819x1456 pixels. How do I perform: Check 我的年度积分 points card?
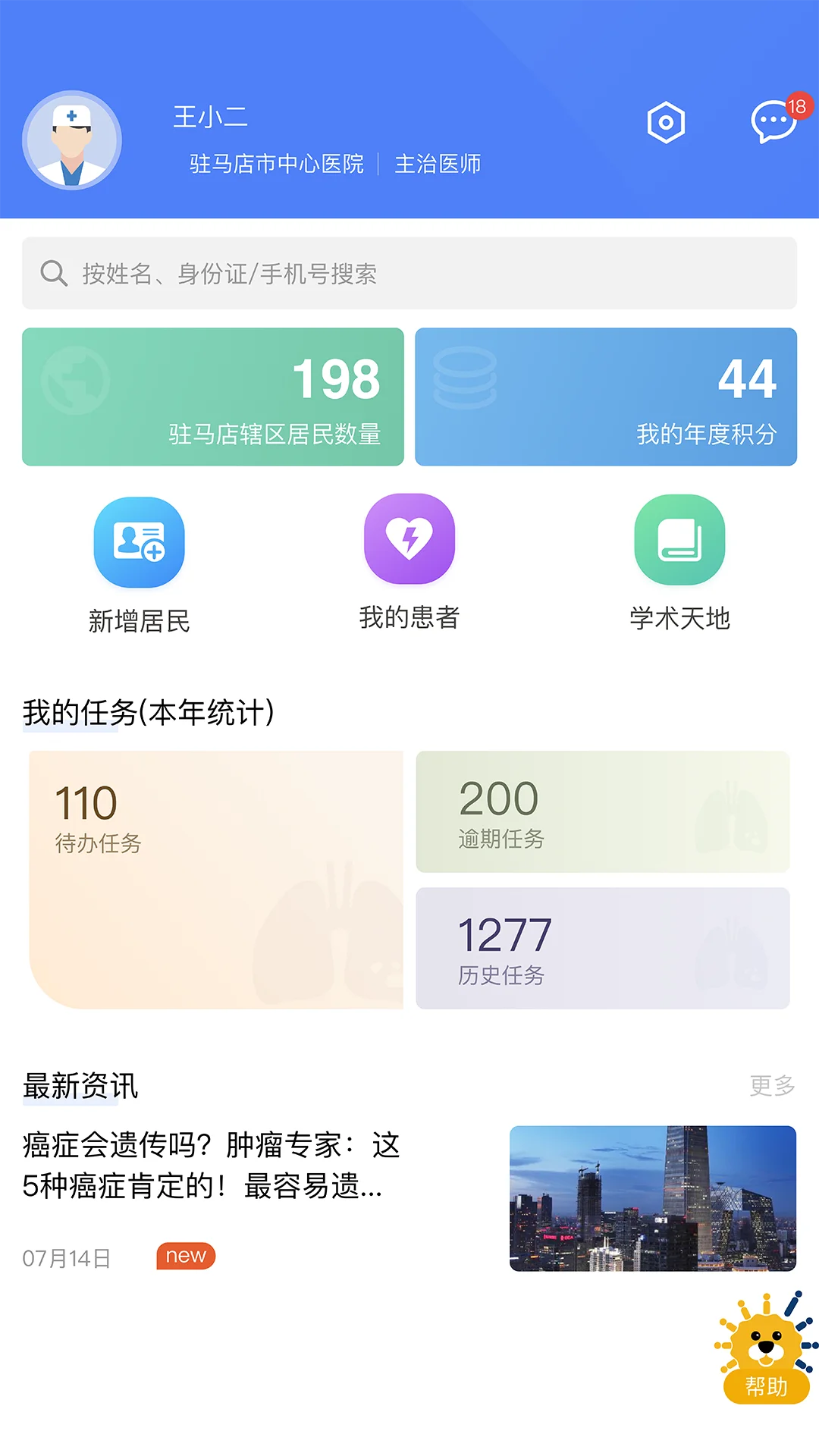tap(605, 396)
